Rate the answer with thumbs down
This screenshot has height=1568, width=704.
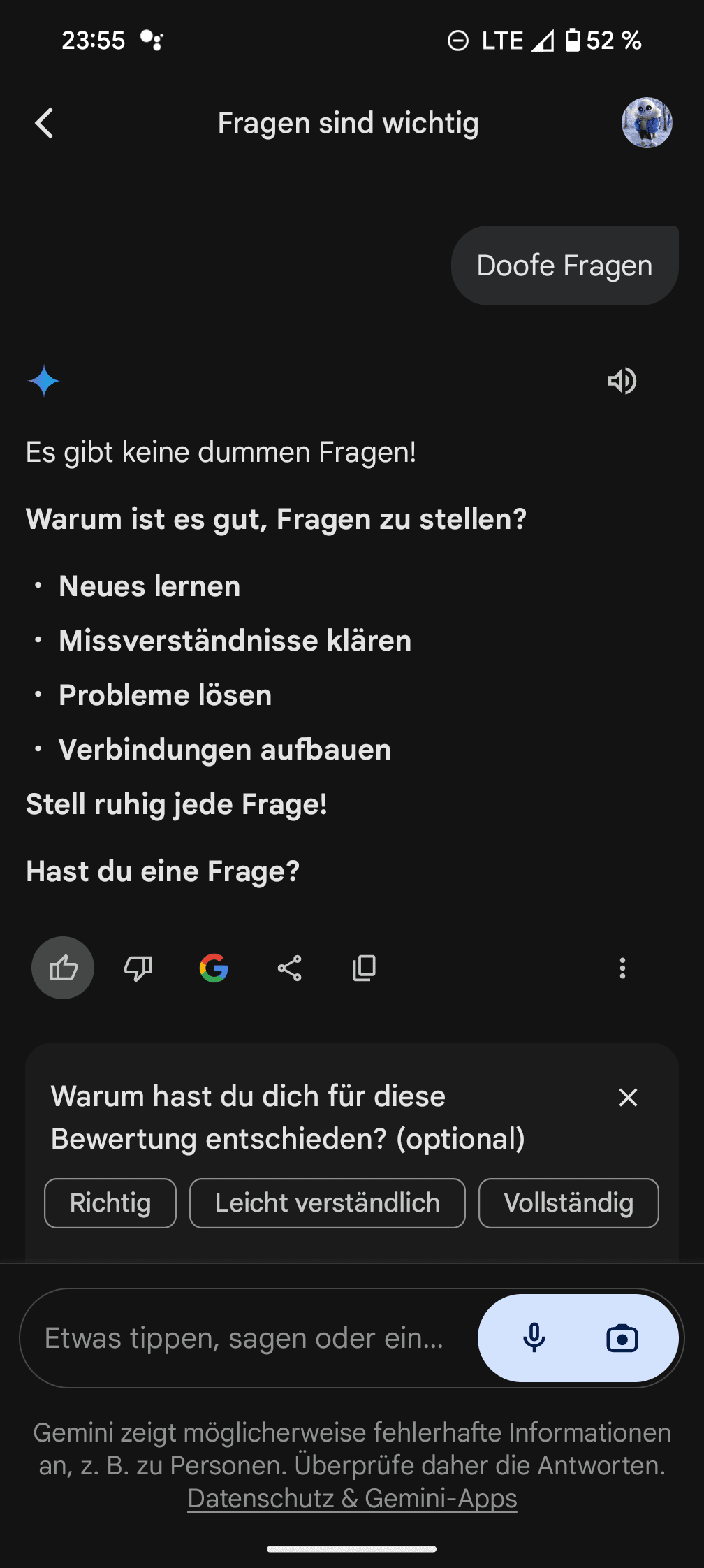(x=138, y=968)
